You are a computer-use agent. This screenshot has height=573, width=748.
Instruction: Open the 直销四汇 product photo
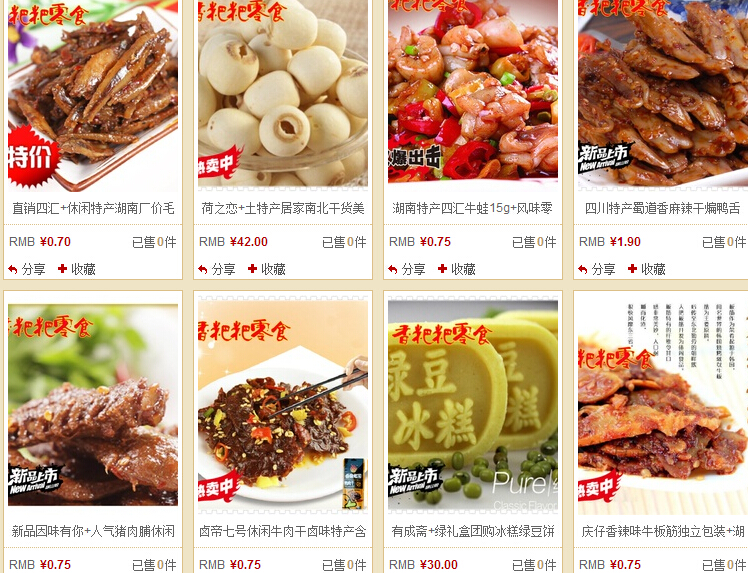[x=93, y=95]
